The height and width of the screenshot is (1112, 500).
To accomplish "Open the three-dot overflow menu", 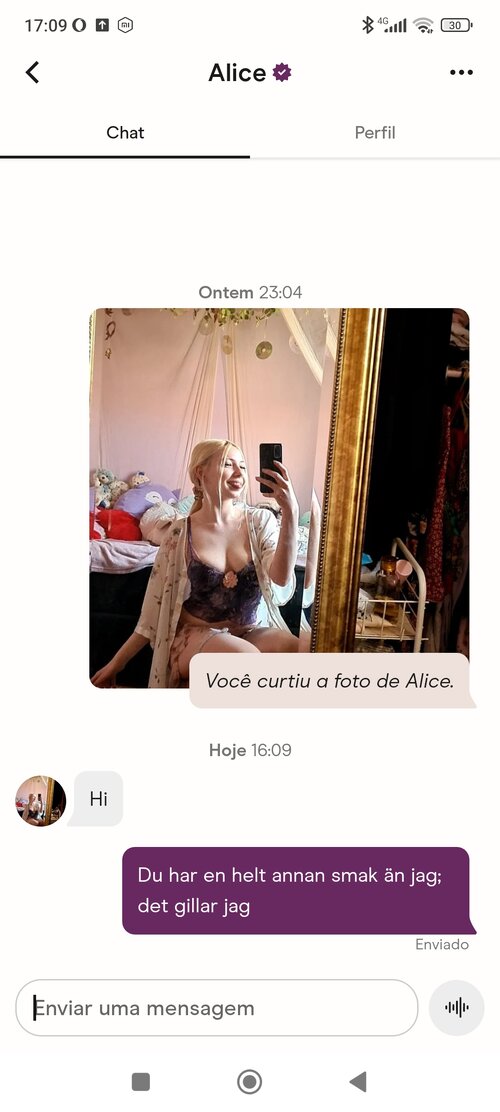I will (461, 72).
